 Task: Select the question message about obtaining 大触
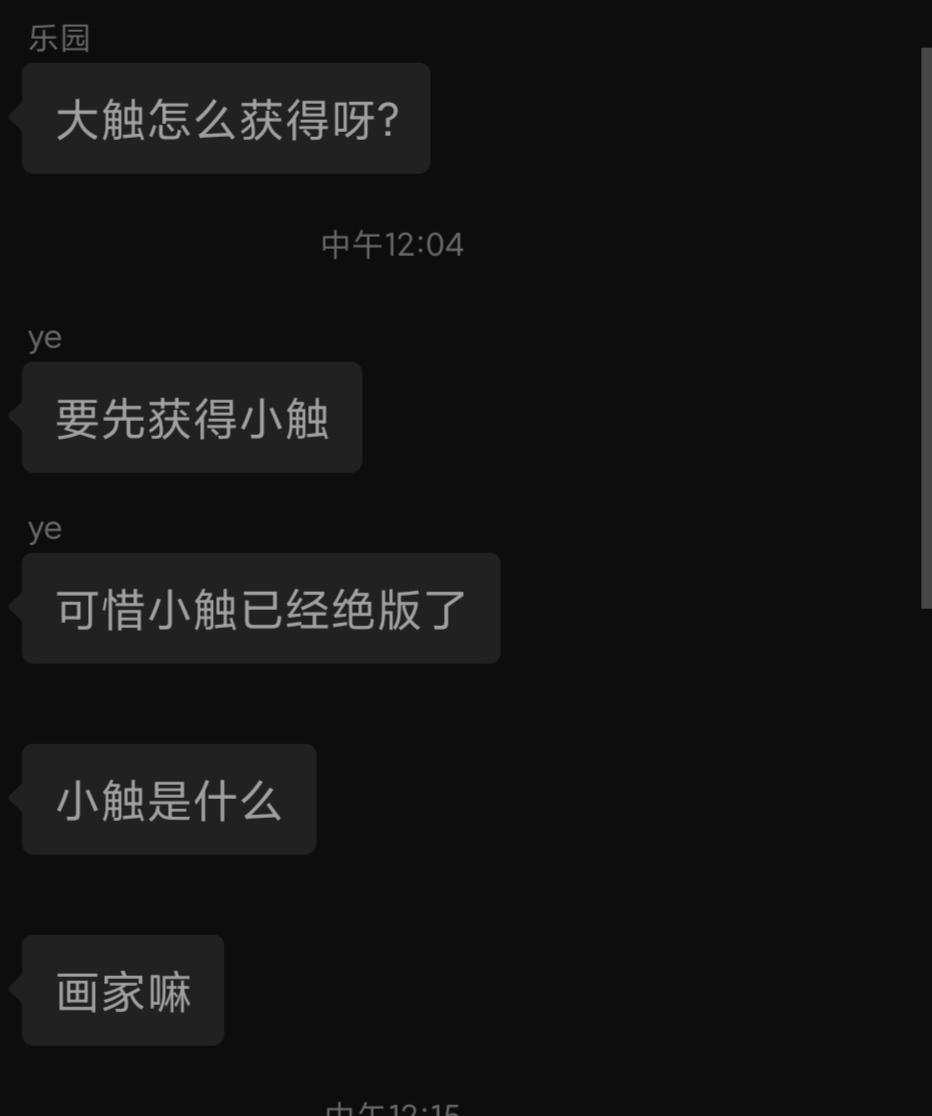tap(225, 117)
